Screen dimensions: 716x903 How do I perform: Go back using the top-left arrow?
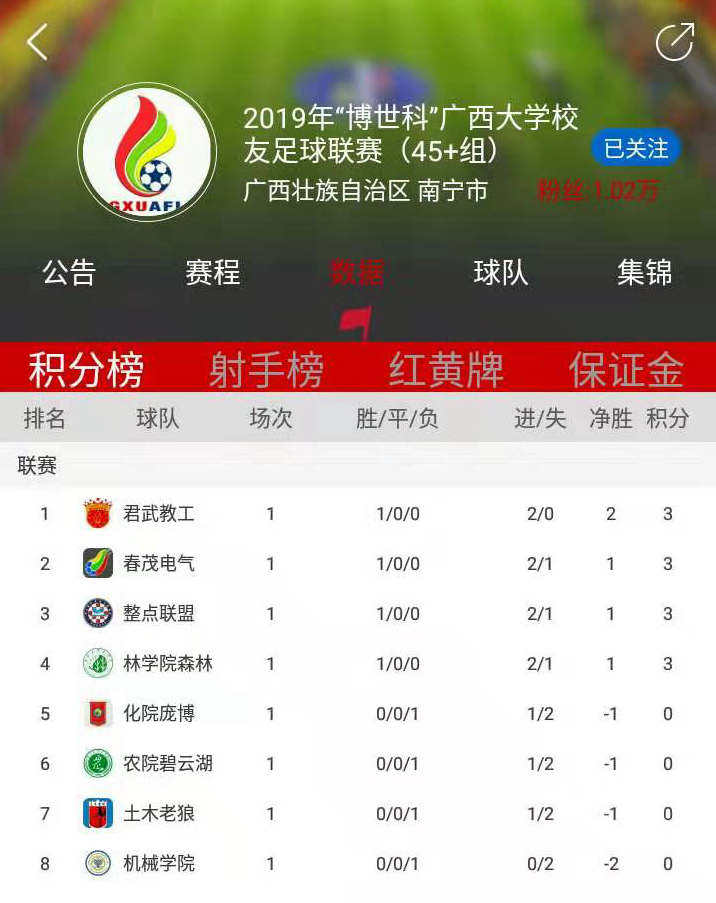coord(38,42)
